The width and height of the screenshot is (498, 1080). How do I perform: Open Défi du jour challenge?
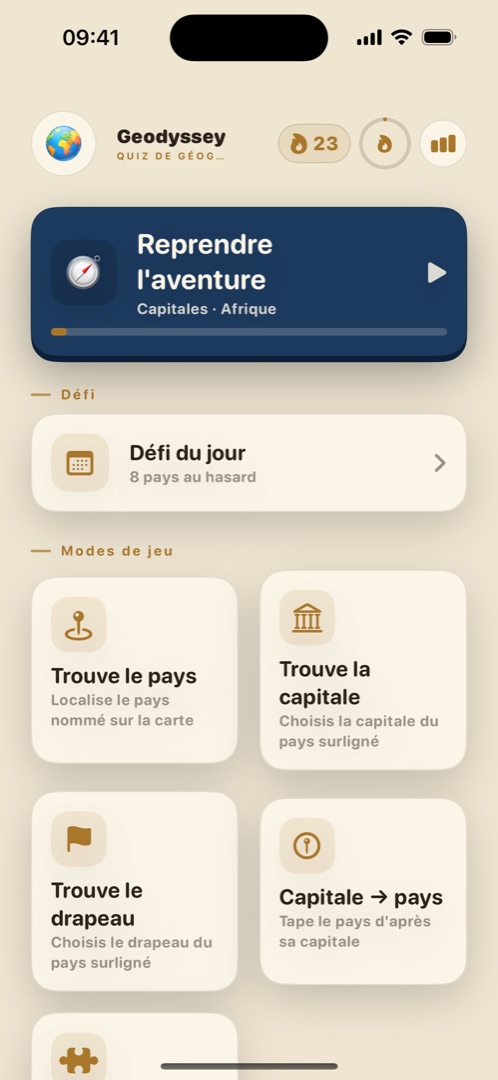249,463
